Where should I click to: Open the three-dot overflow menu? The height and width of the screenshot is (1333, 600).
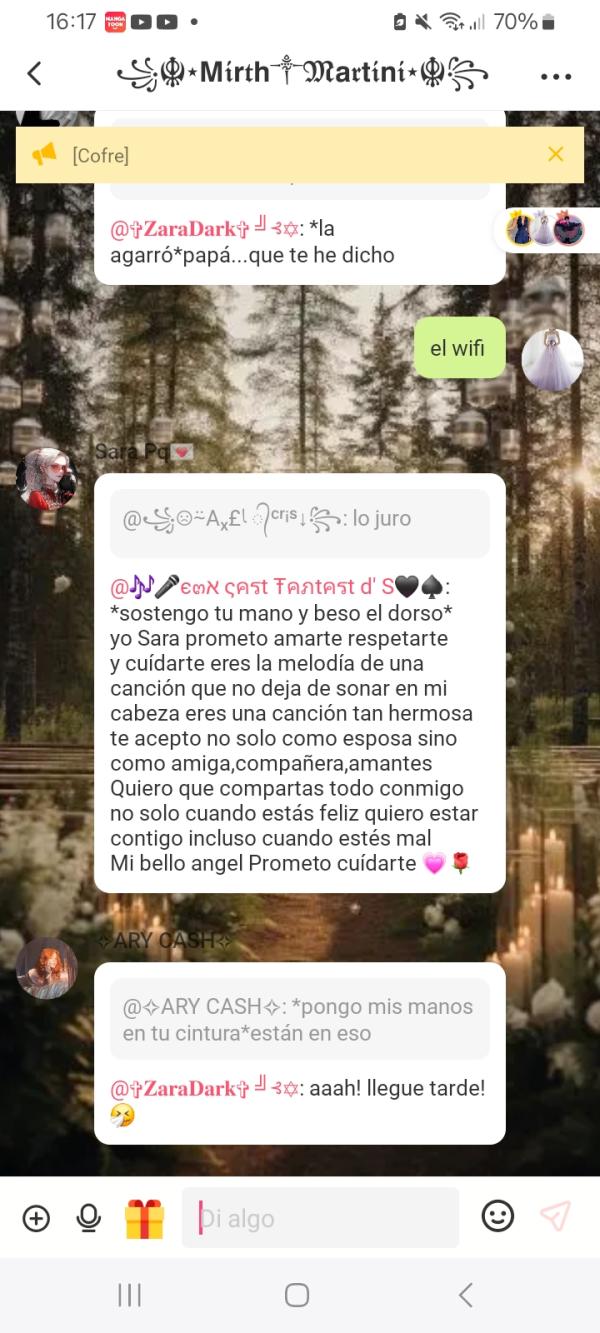pyautogui.click(x=555, y=76)
